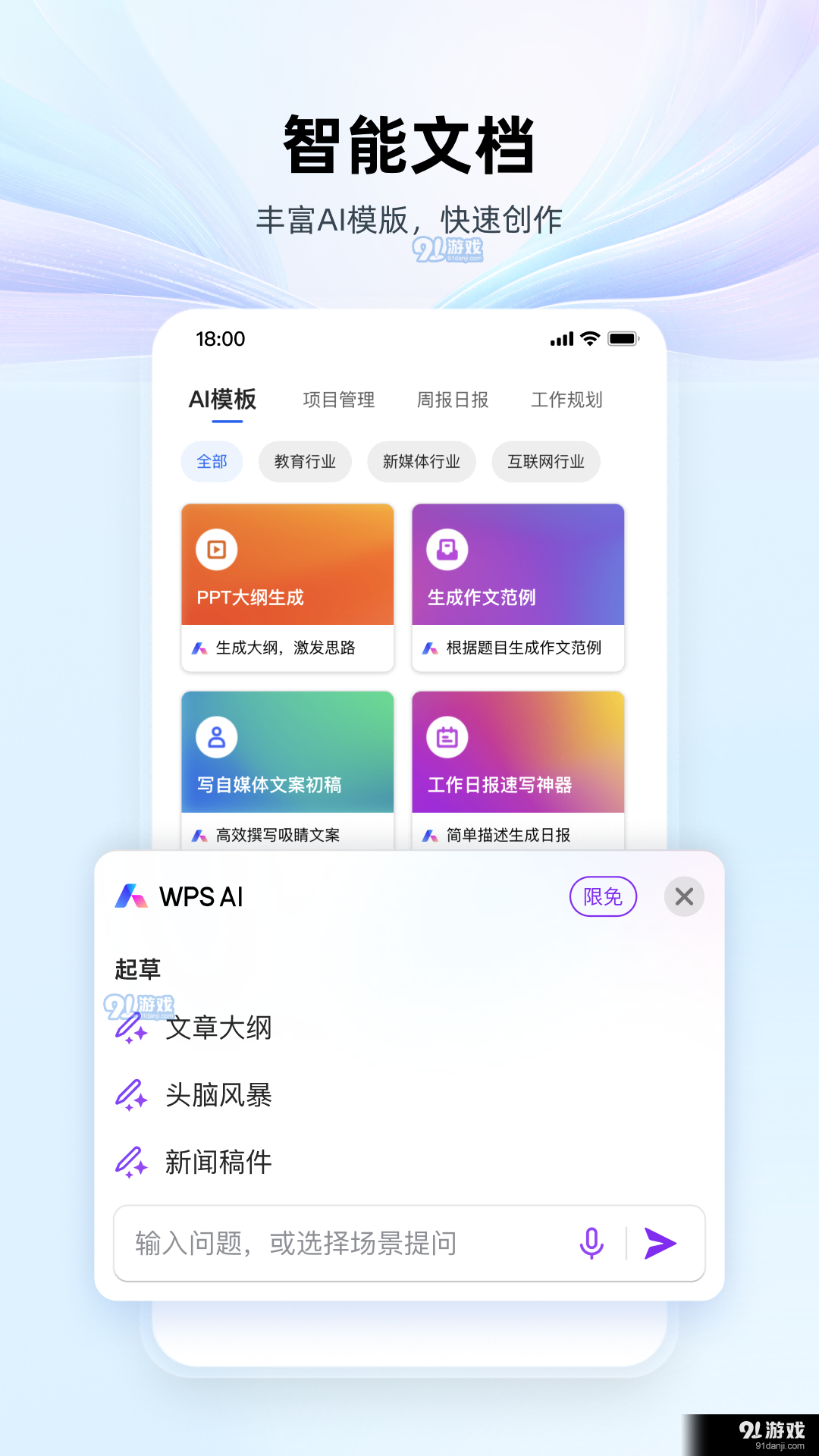
Task: Select the 新媒体行业 filter chip
Action: tap(421, 461)
